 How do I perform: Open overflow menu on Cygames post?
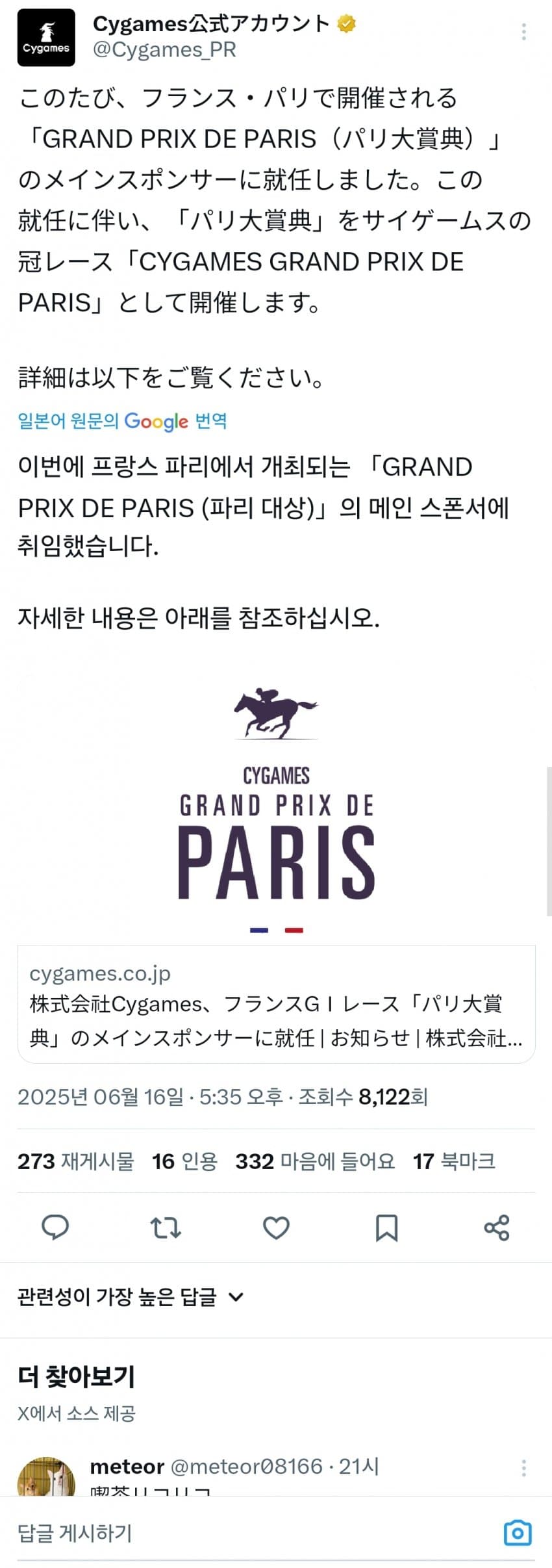click(523, 32)
